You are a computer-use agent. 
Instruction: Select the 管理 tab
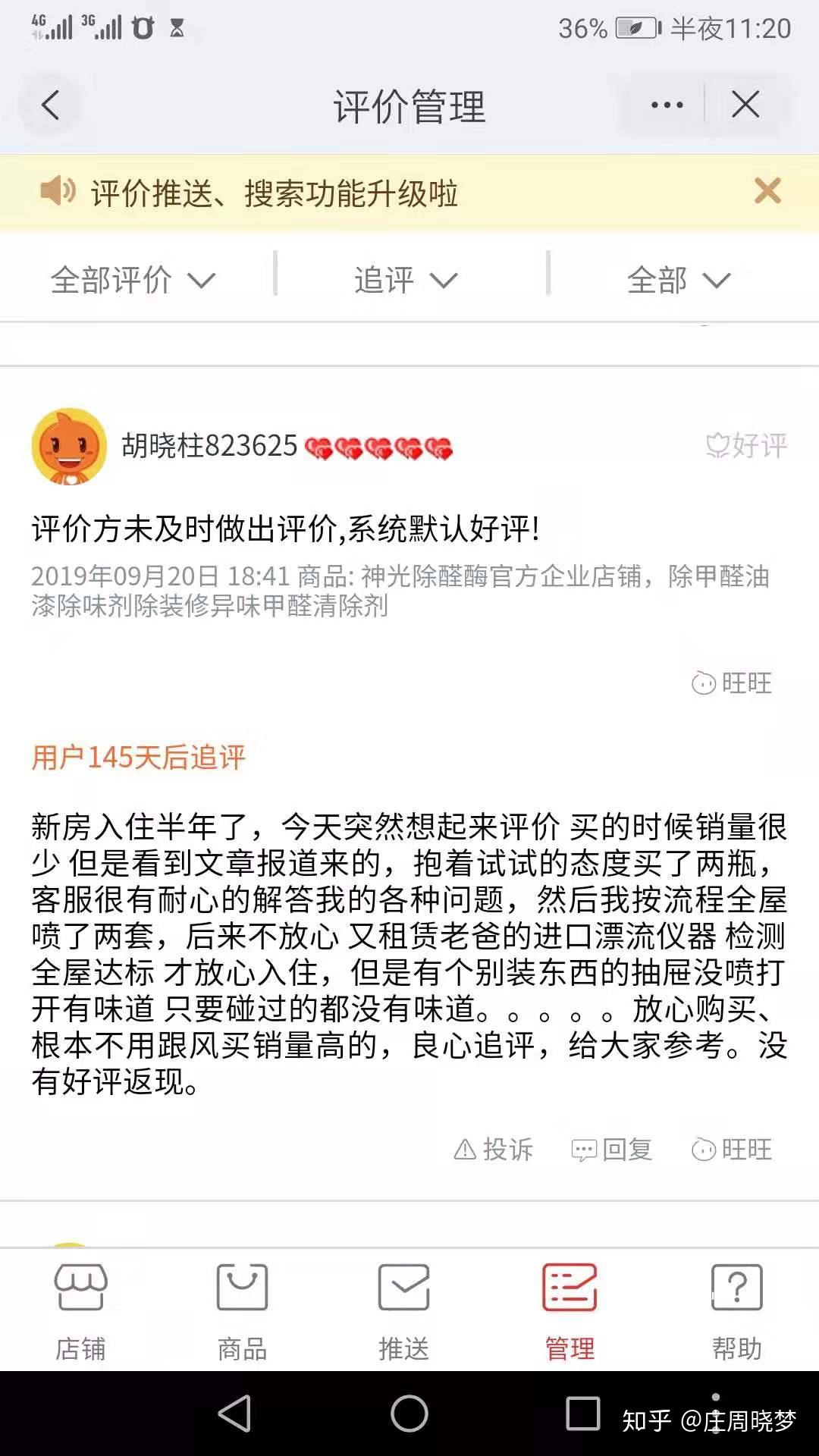click(570, 1311)
